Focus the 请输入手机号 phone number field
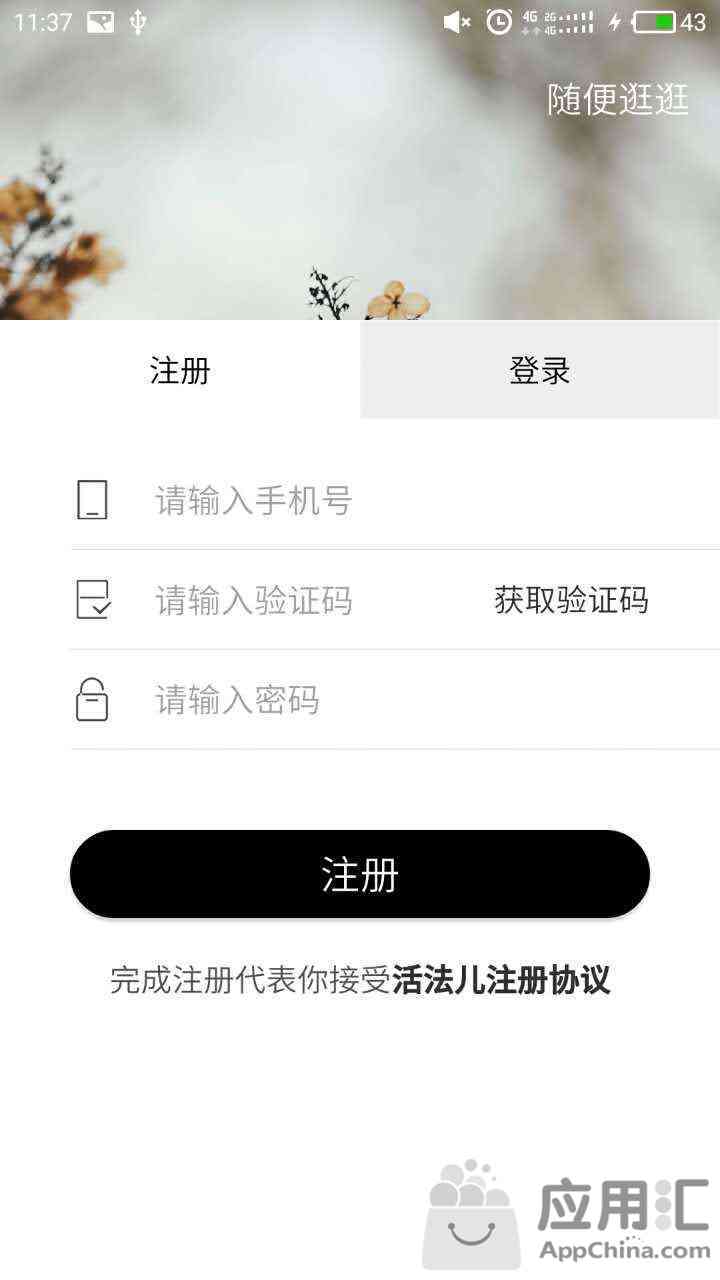The width and height of the screenshot is (720, 1280). [x=400, y=500]
